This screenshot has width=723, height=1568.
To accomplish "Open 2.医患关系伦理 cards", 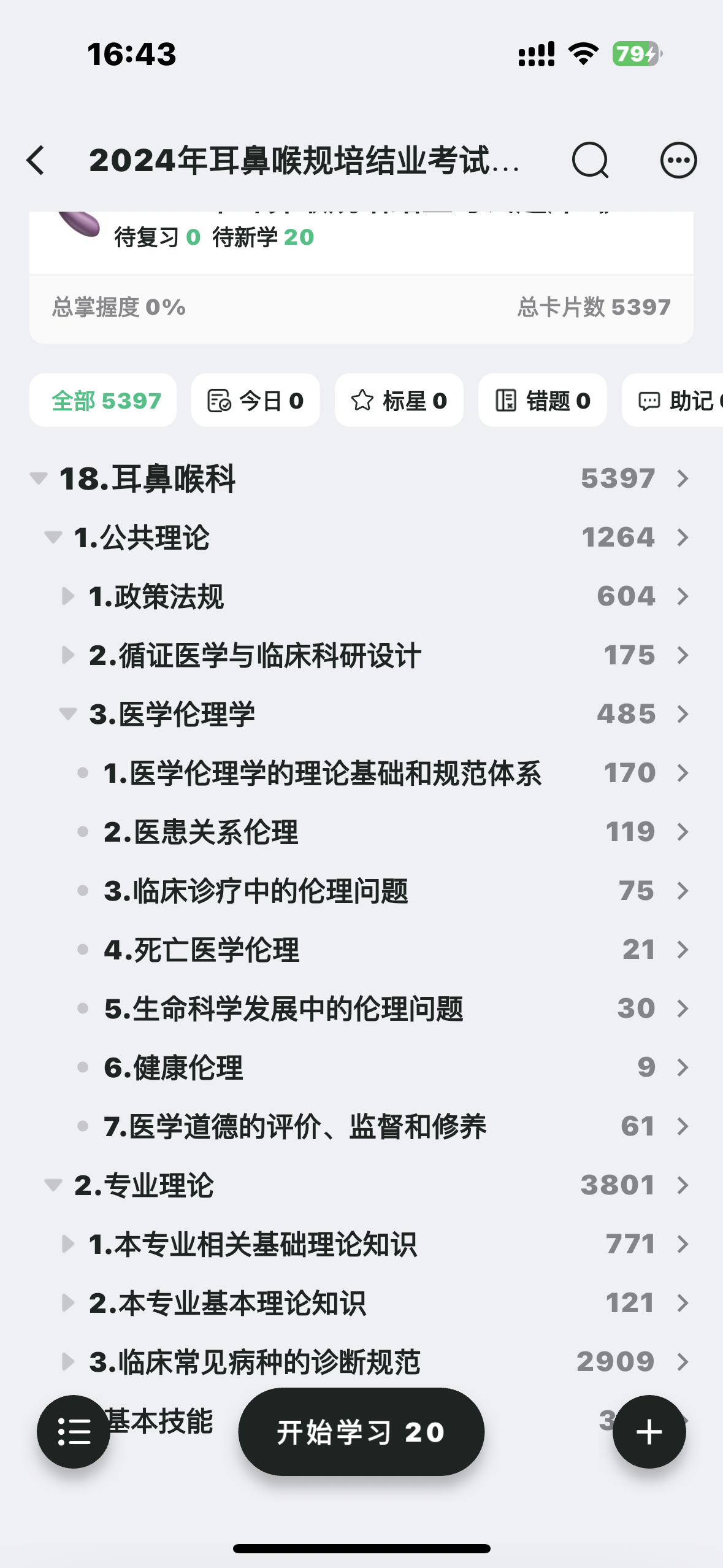I will pos(201,832).
